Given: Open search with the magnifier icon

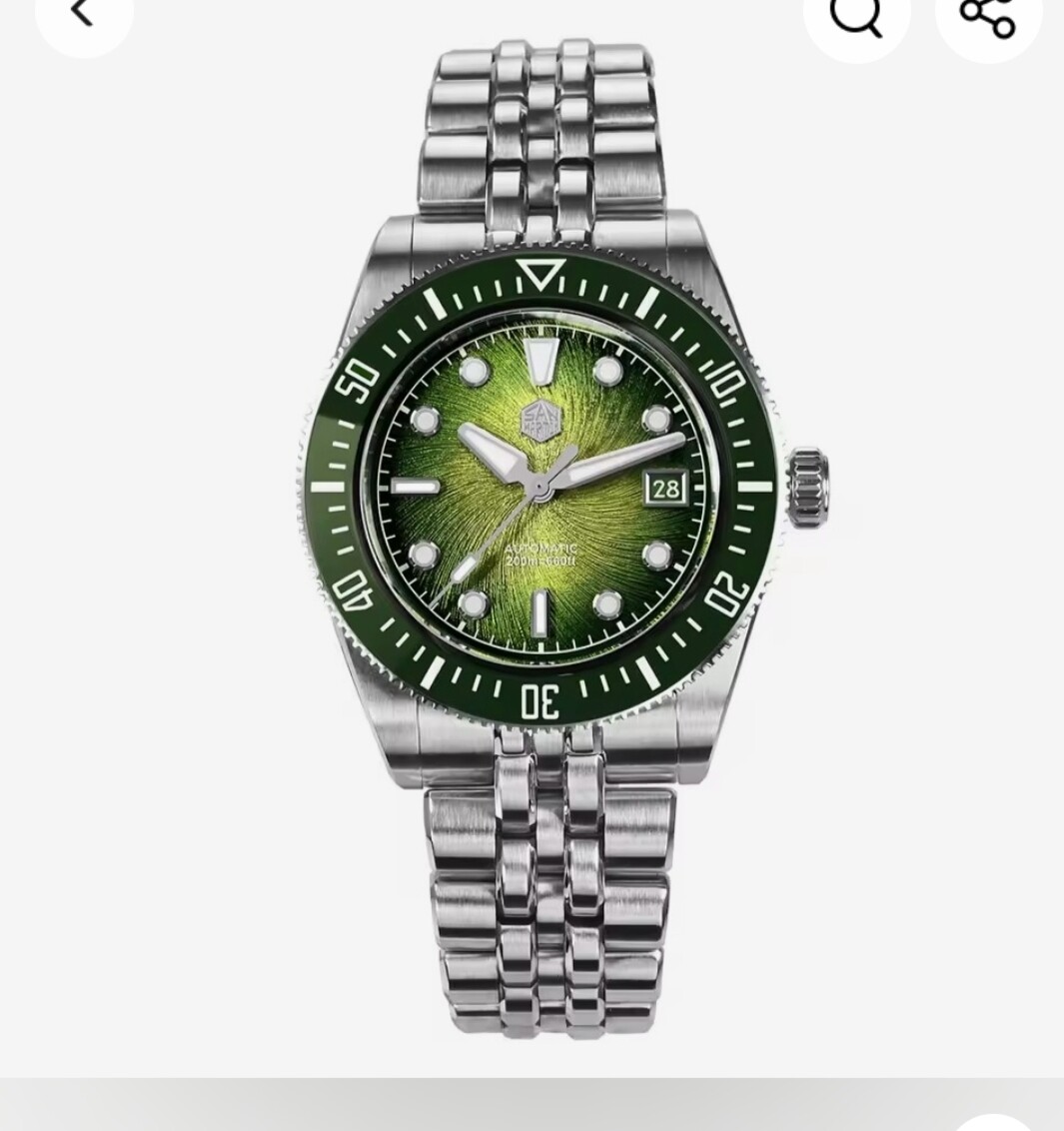Looking at the screenshot, I should coord(856,16).
